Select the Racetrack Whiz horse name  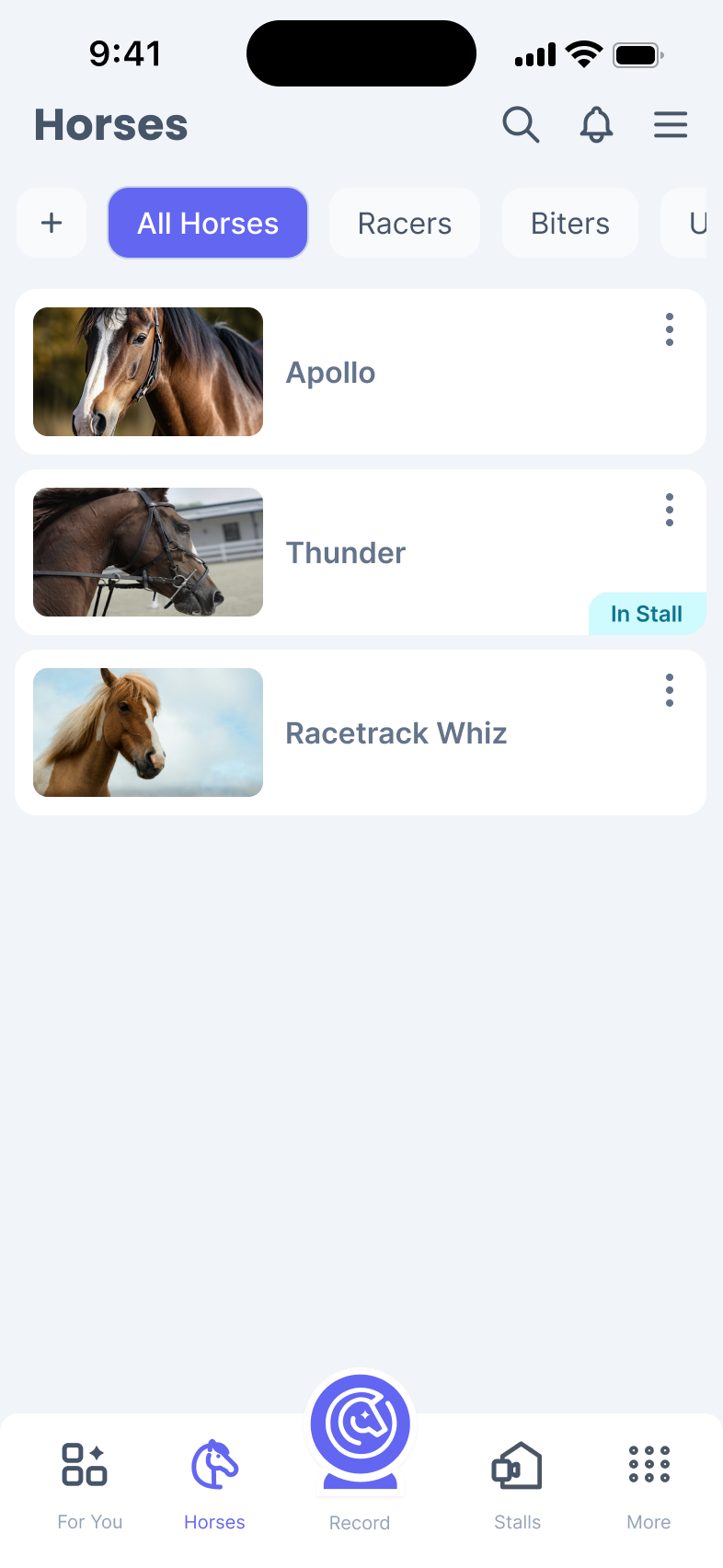tap(396, 732)
